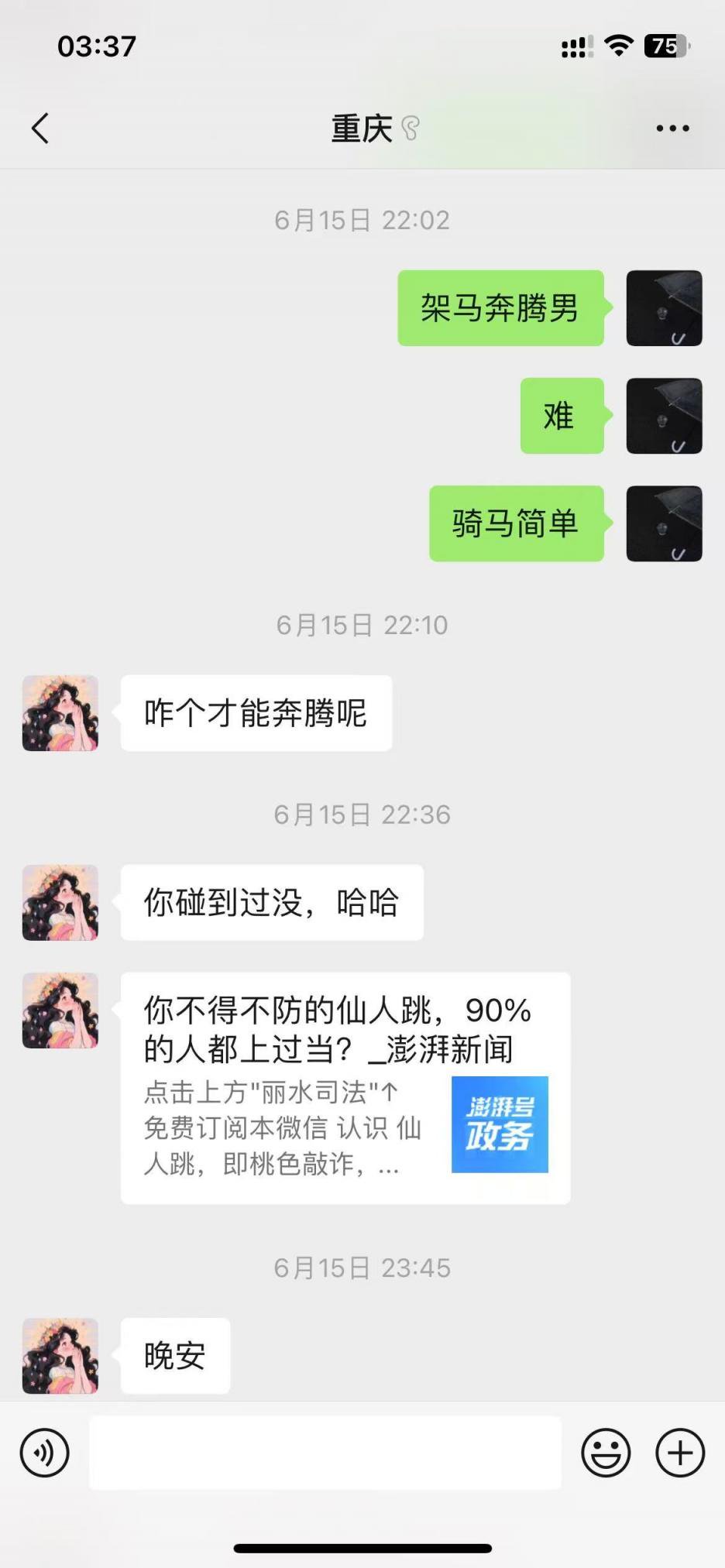Open the plus attachments menu
The image size is (725, 1568).
click(679, 1453)
